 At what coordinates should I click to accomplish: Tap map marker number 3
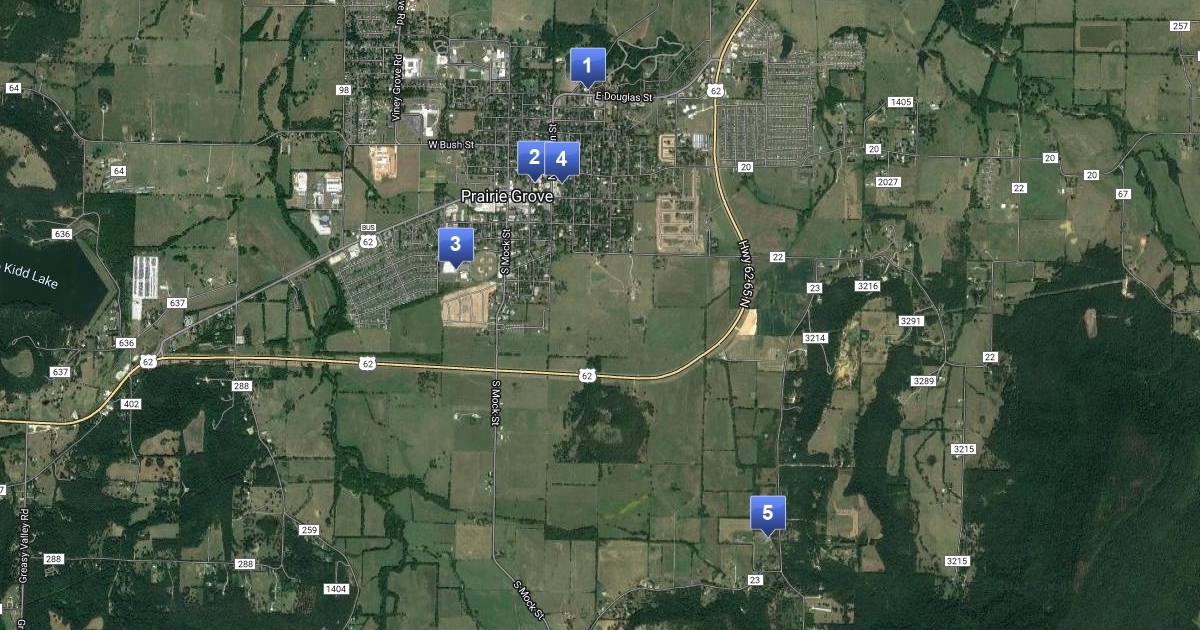point(456,245)
